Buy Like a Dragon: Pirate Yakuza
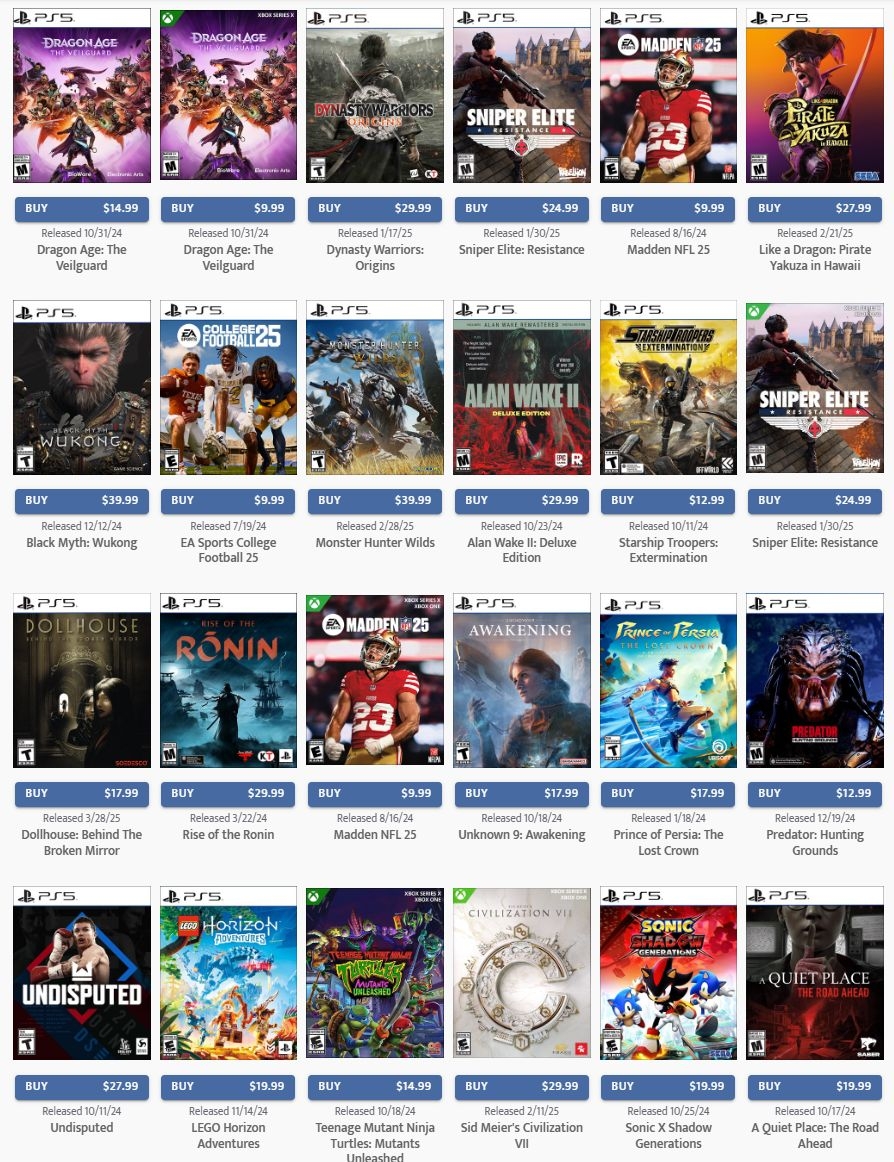 point(814,208)
